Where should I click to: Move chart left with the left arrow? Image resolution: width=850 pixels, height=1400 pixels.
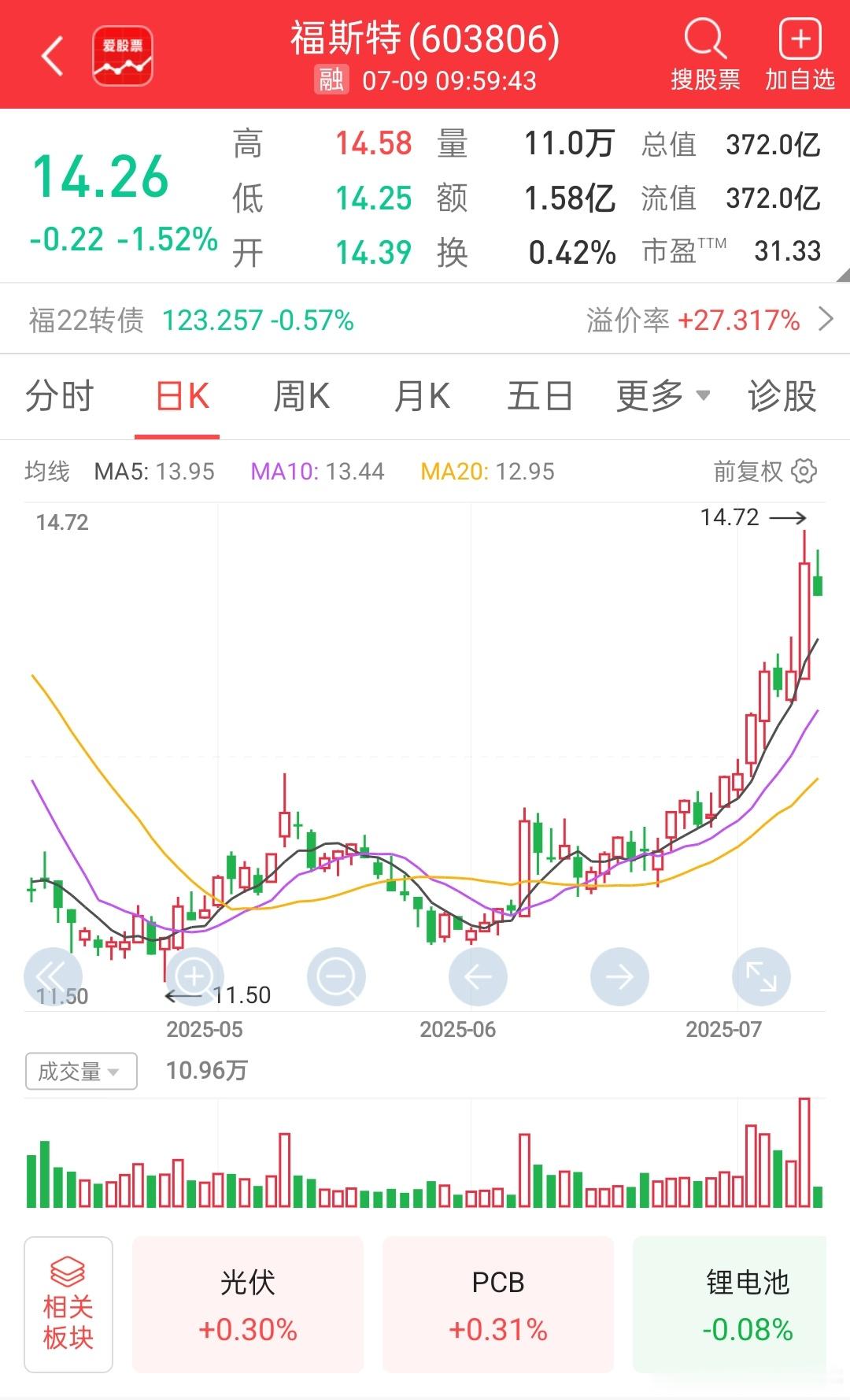tap(478, 977)
